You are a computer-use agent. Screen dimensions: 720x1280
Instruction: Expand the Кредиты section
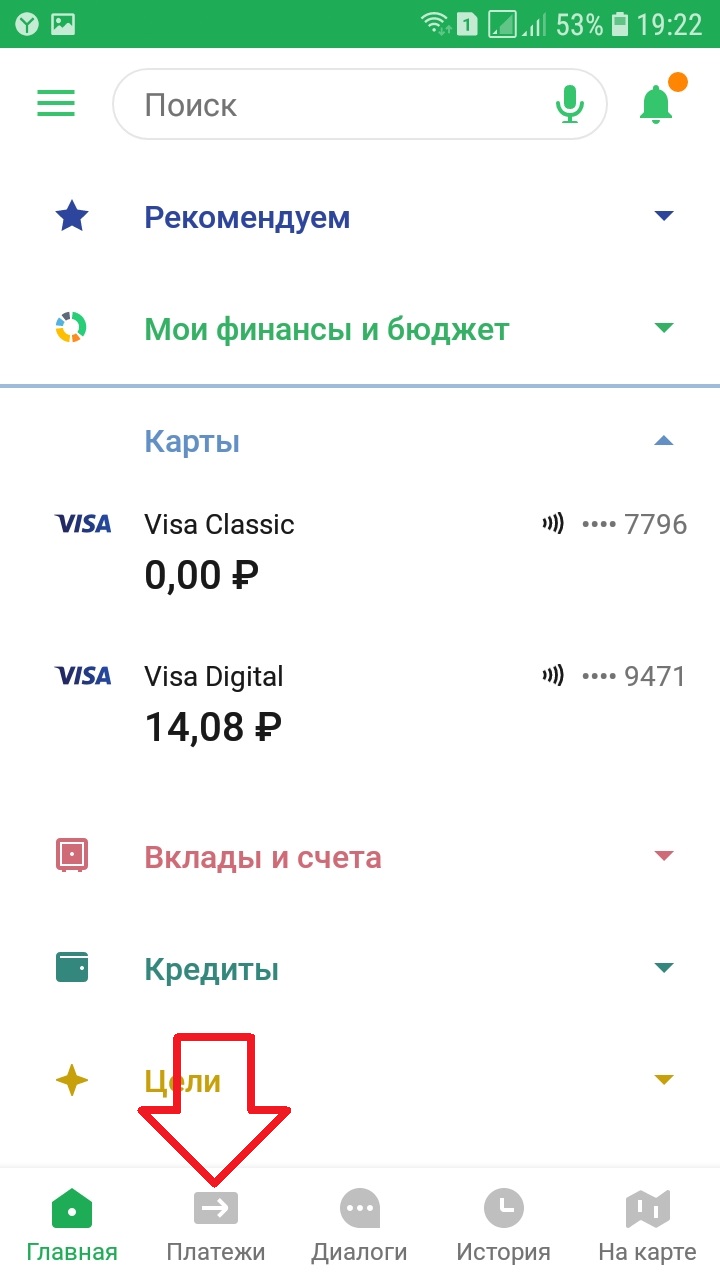(664, 967)
